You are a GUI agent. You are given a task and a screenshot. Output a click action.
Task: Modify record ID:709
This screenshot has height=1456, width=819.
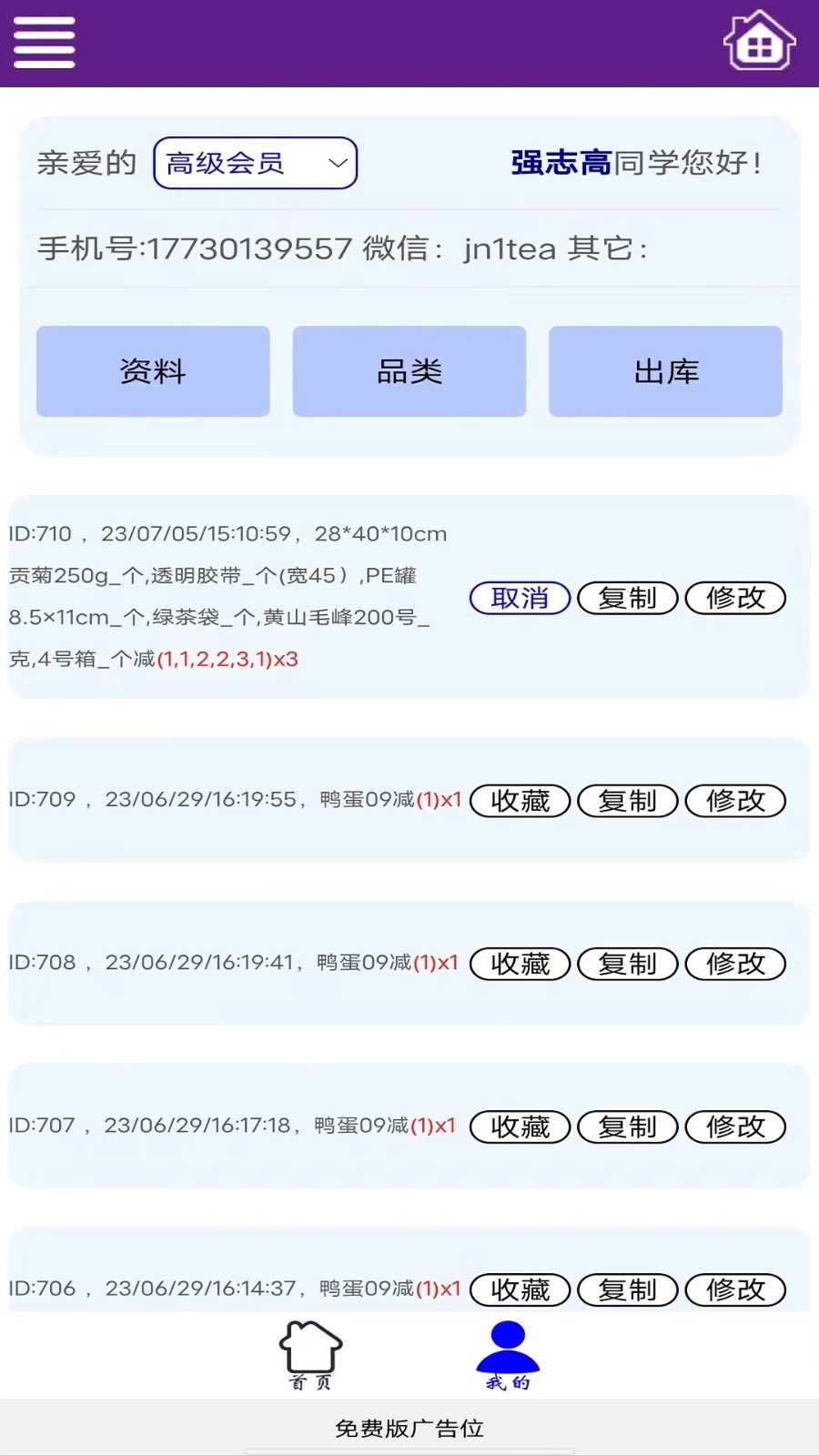pos(735,801)
